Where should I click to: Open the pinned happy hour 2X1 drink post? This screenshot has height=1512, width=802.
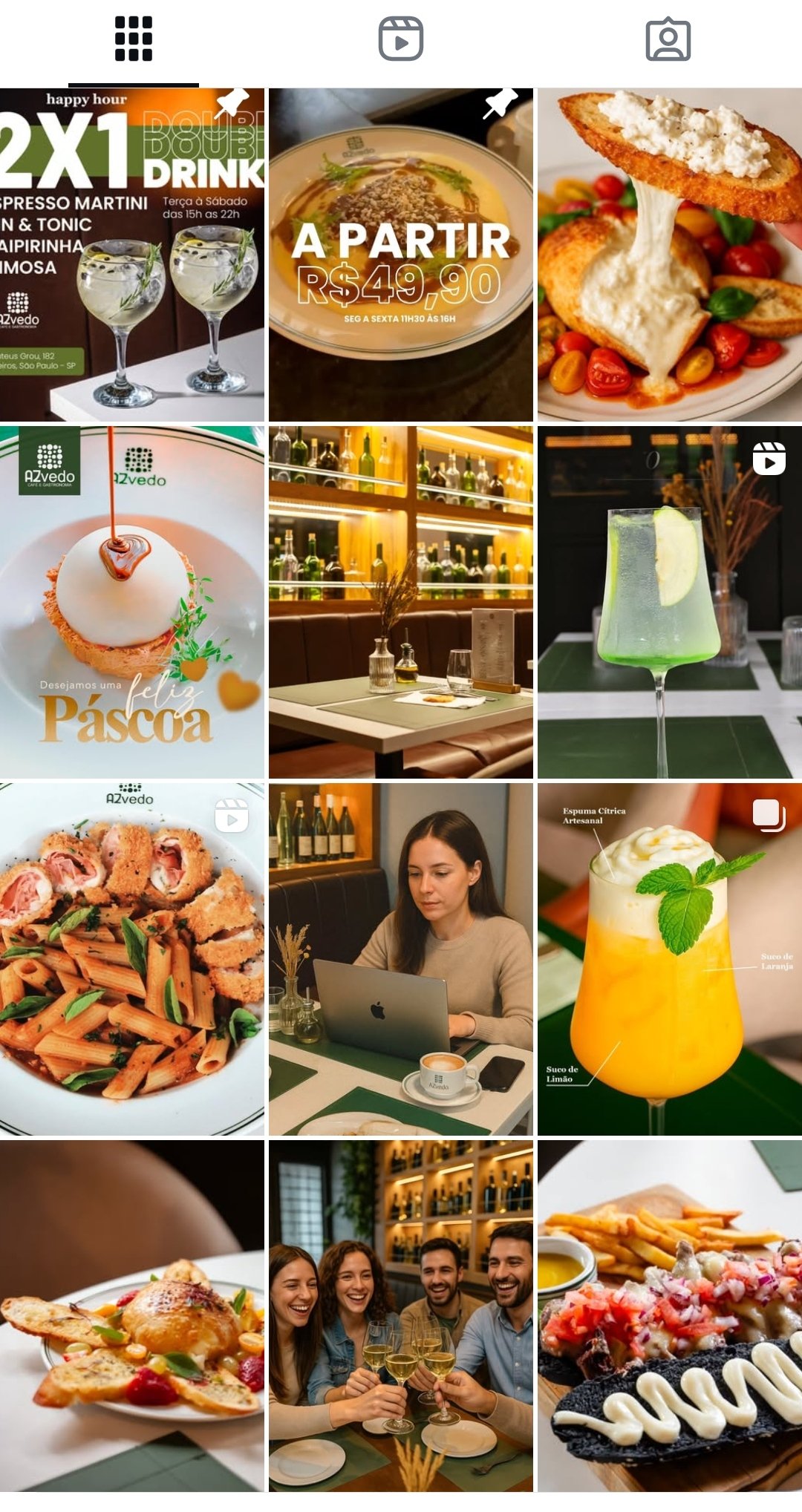(x=132, y=255)
